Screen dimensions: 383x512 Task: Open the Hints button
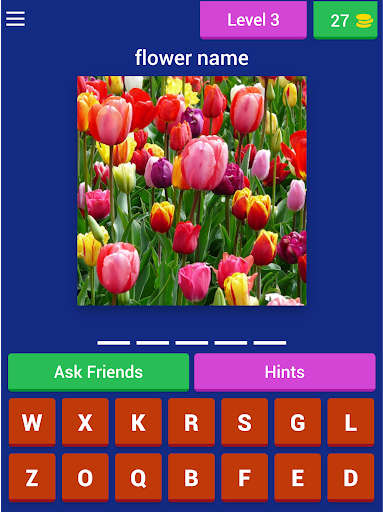pyautogui.click(x=285, y=372)
